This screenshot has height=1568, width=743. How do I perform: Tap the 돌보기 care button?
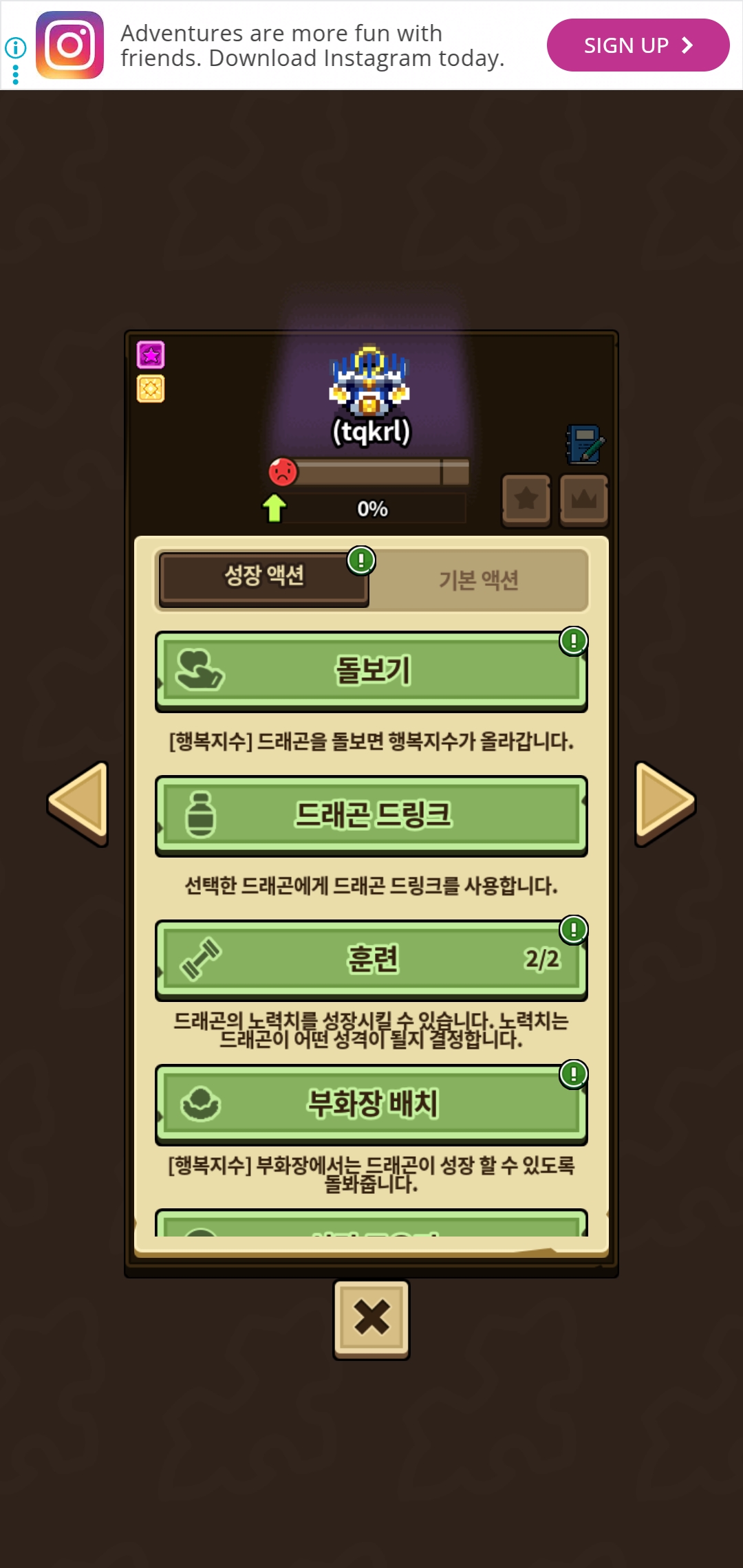tap(371, 671)
